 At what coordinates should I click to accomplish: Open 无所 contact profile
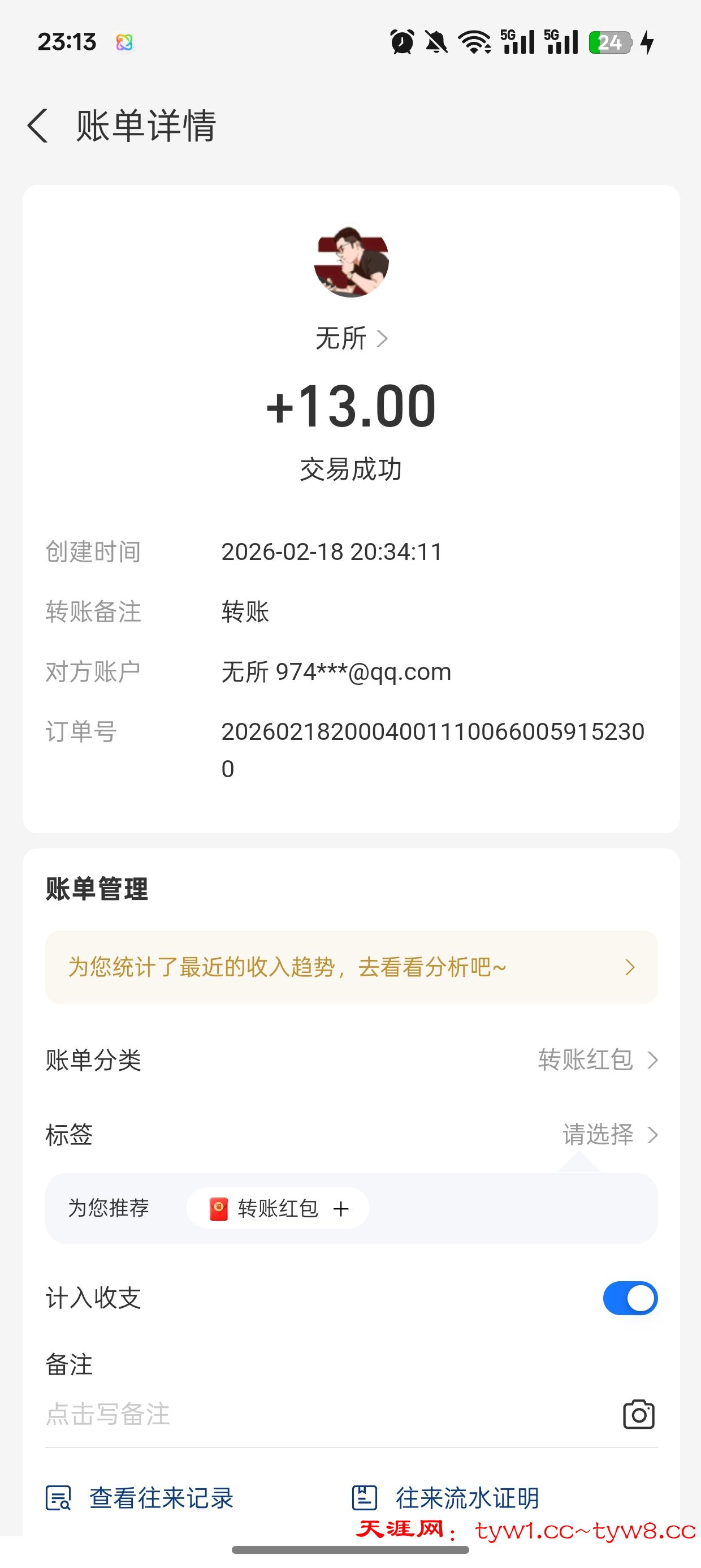pyautogui.click(x=351, y=338)
